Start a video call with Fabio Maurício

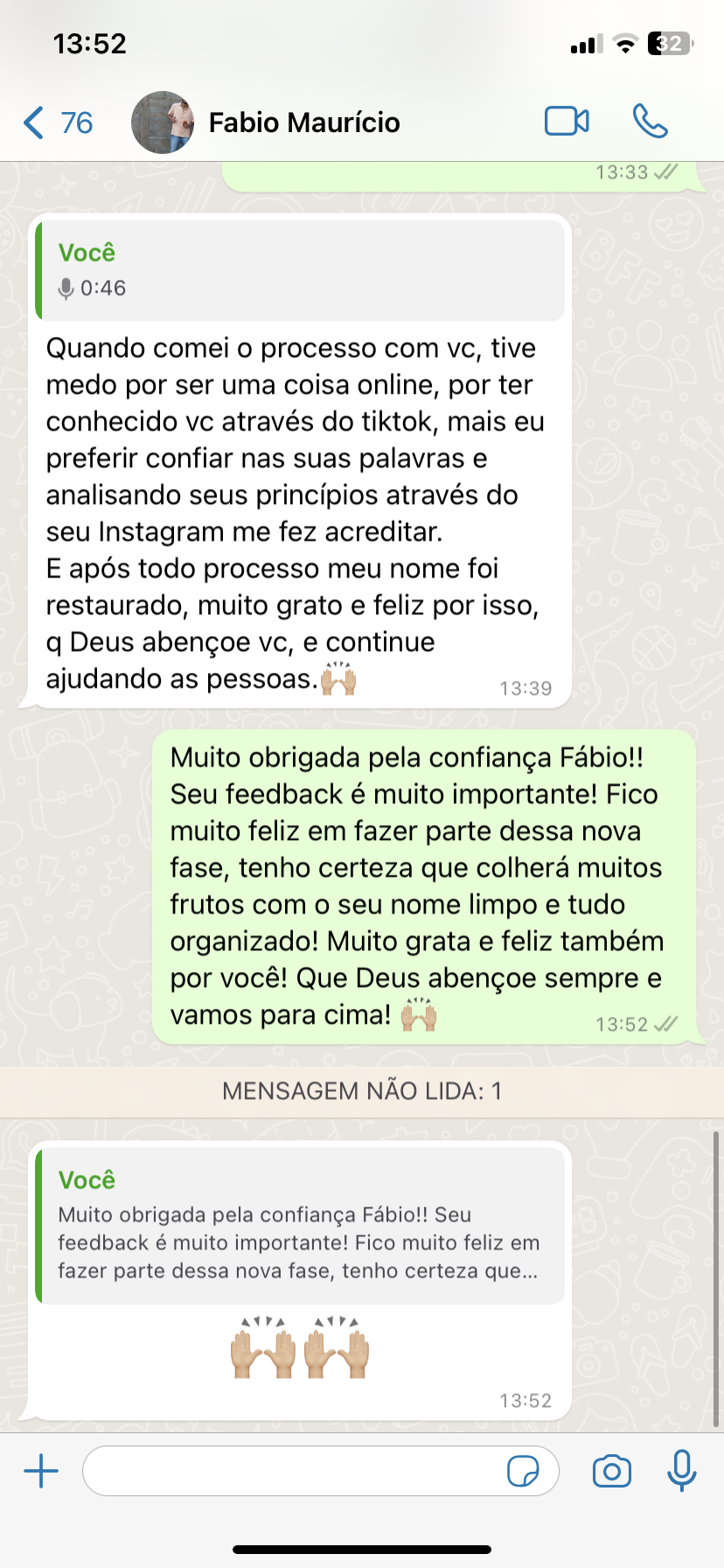[x=567, y=122]
